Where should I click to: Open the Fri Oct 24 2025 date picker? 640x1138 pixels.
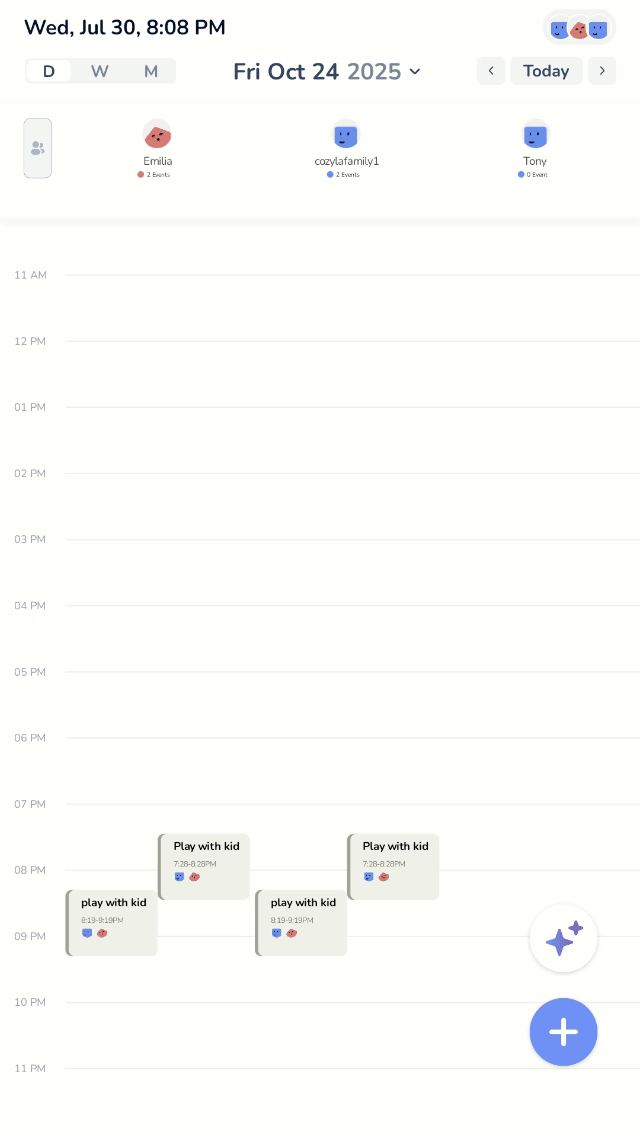327,71
